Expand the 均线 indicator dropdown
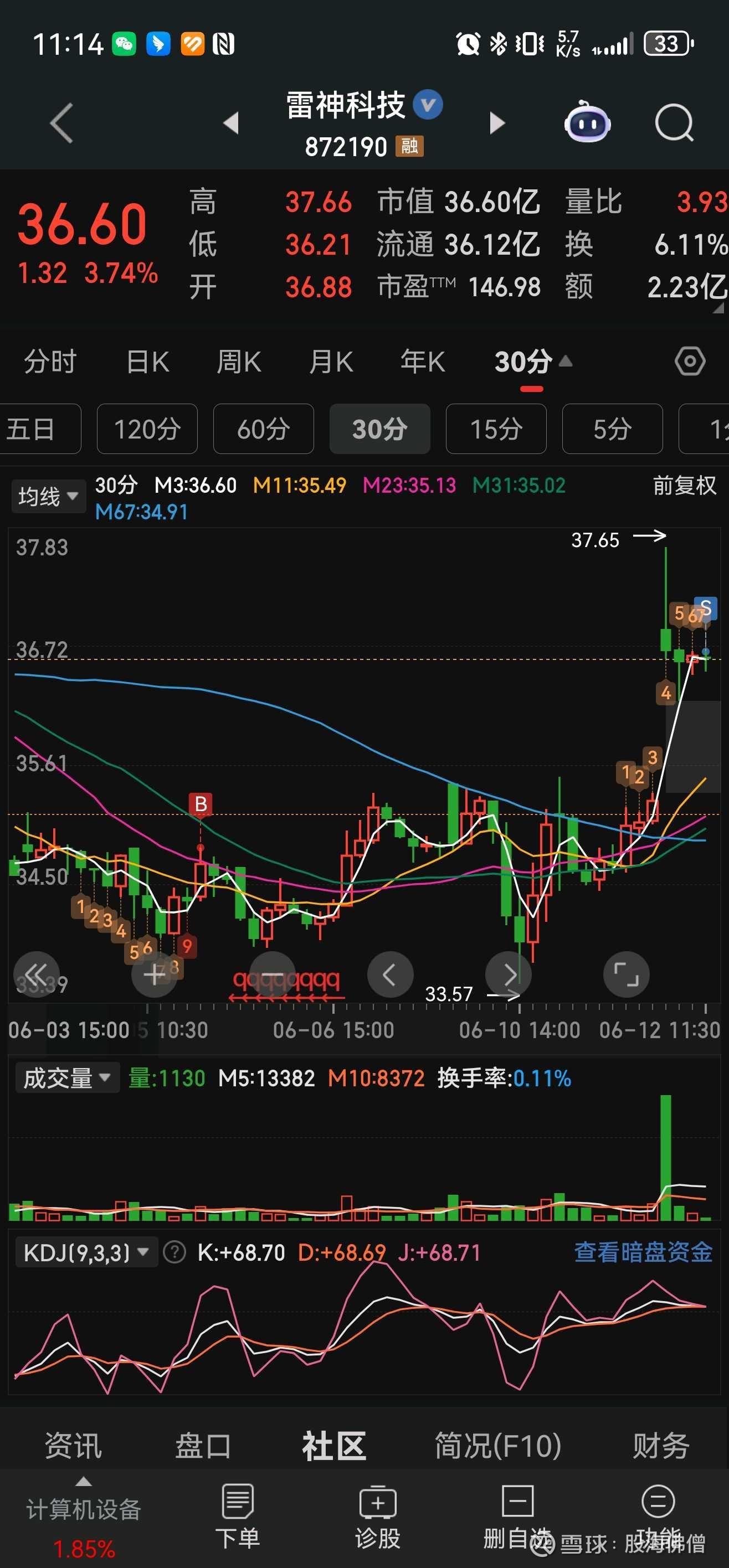The image size is (729, 1568). point(49,497)
